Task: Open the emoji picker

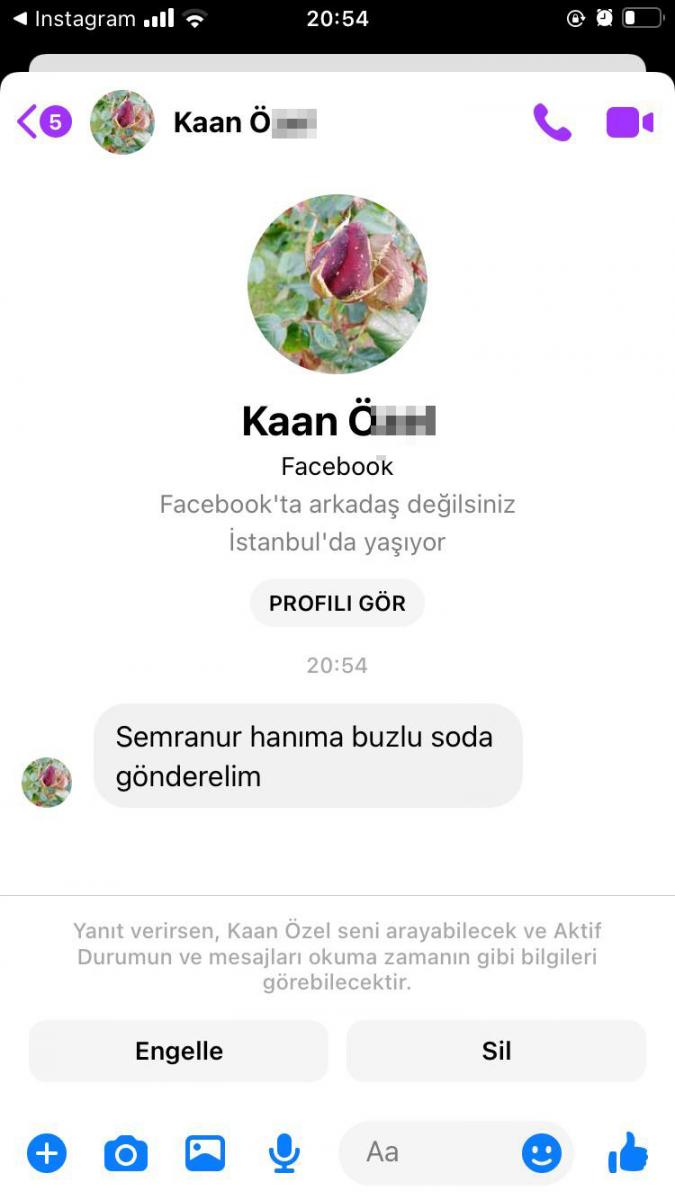Action: point(542,1154)
